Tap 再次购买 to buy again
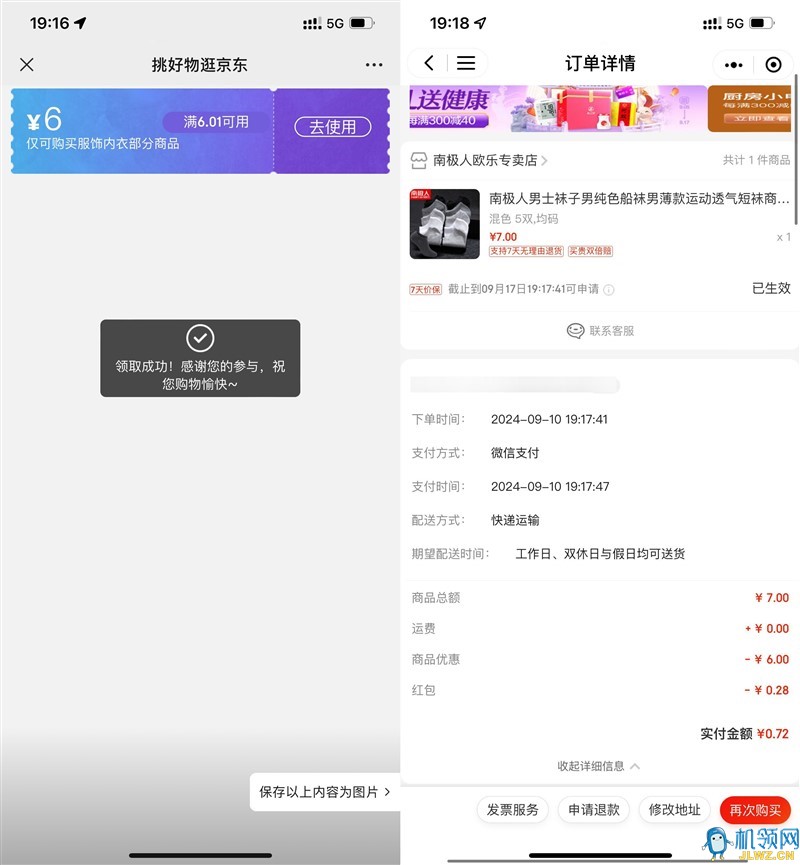 tap(755, 810)
